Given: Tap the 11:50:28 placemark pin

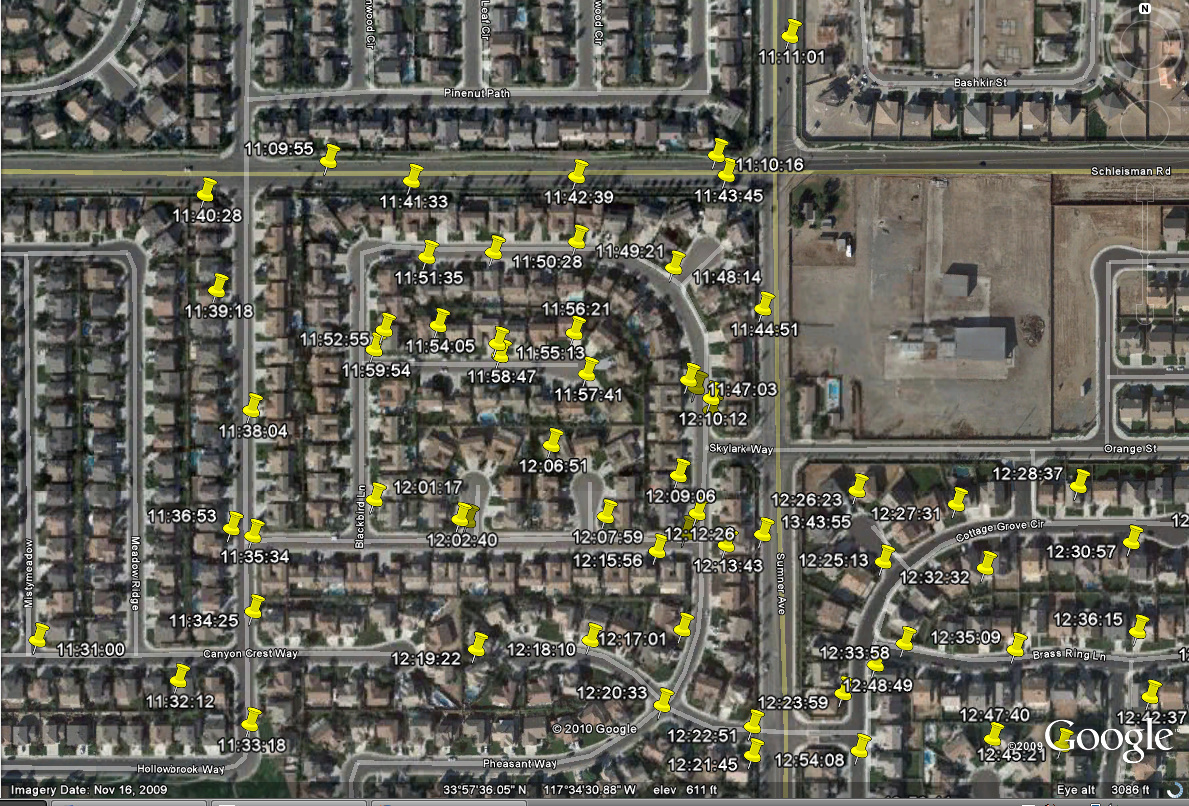Looking at the screenshot, I should pos(495,247).
